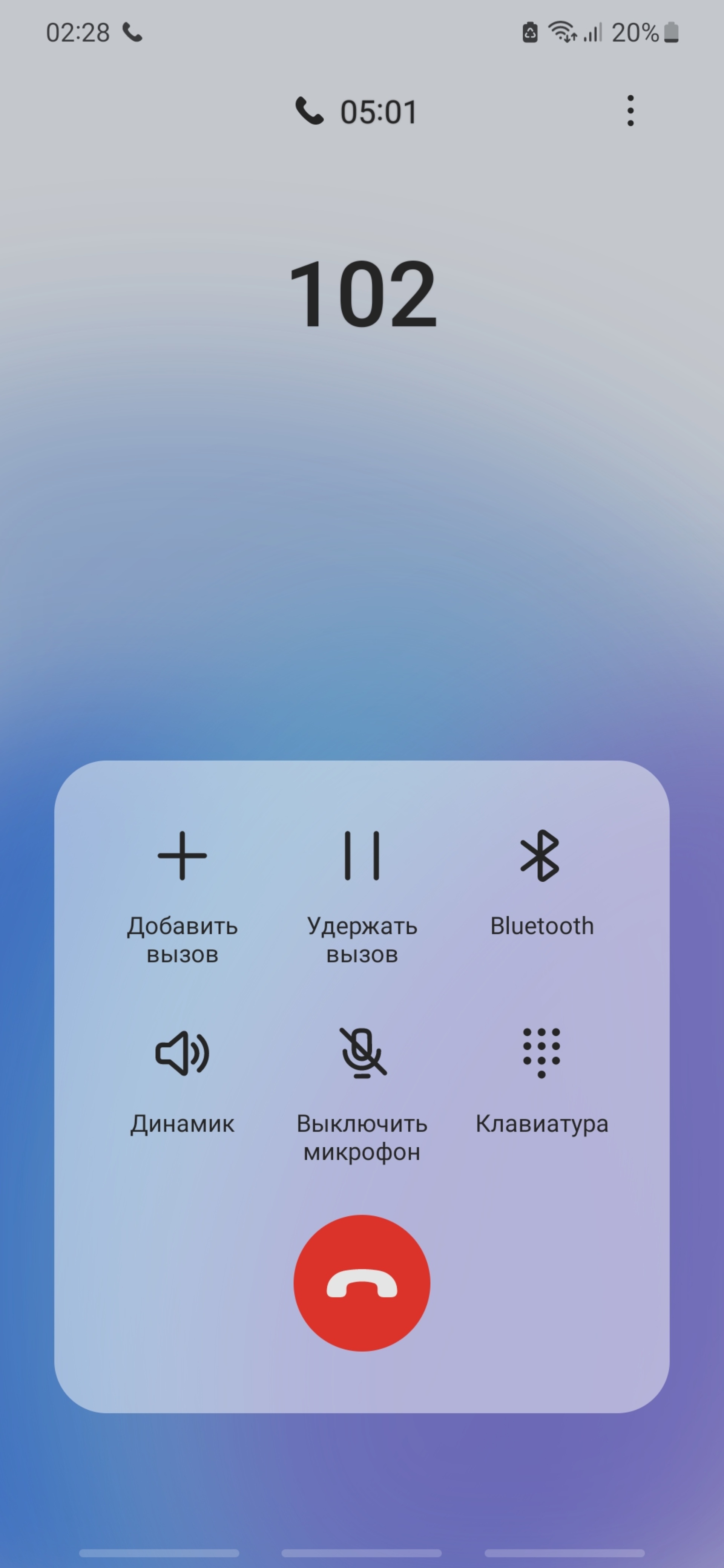The width and height of the screenshot is (724, 1568).
Task: End the call with the red button
Action: (362, 1283)
